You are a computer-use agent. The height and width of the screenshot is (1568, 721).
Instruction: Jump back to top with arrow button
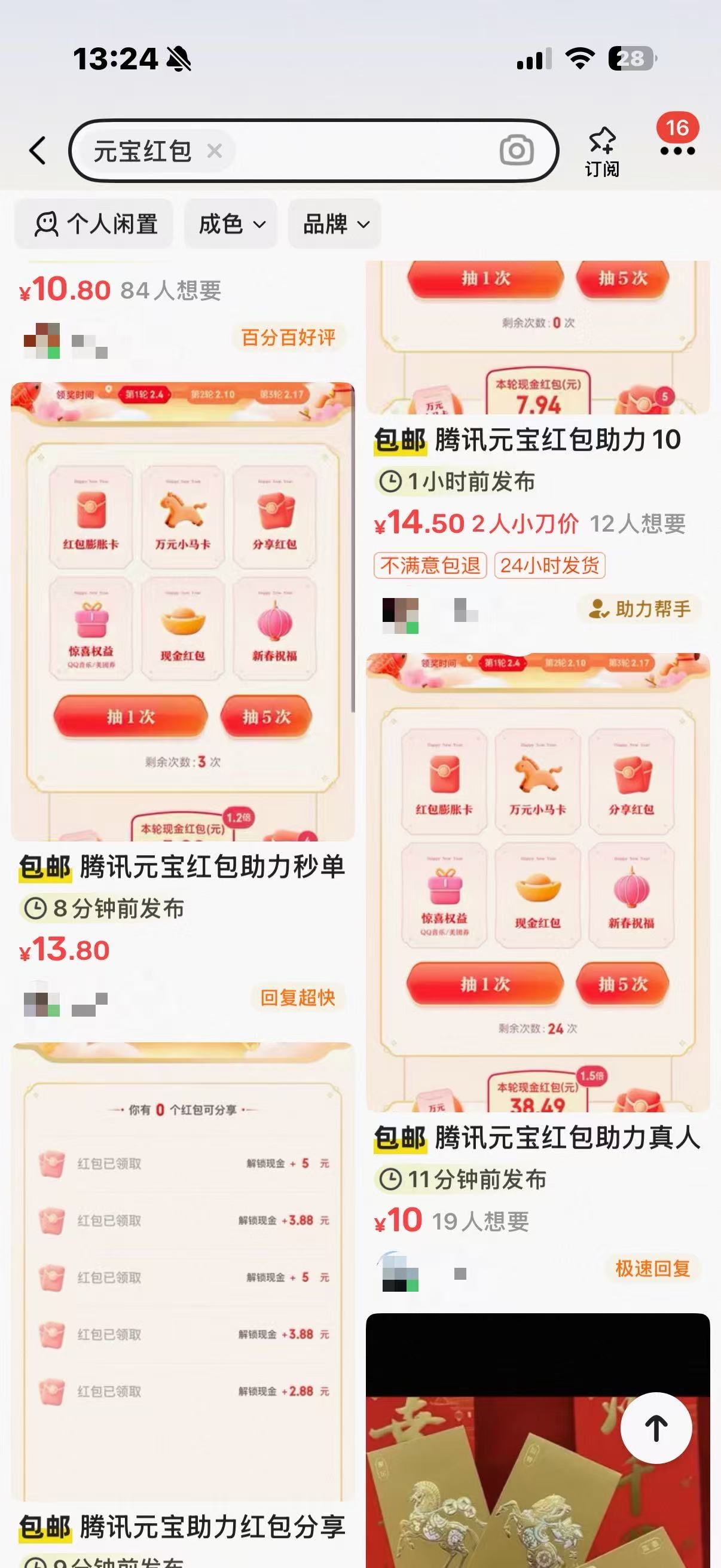[656, 1427]
